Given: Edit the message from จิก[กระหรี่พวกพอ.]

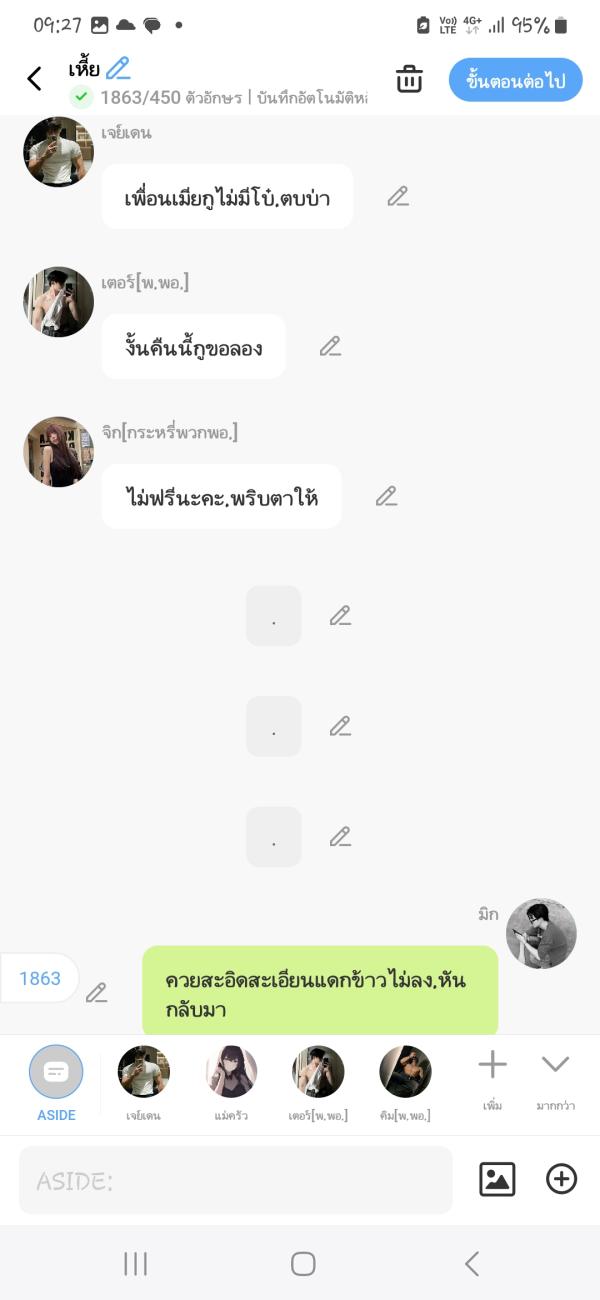Looking at the screenshot, I should click(x=386, y=496).
